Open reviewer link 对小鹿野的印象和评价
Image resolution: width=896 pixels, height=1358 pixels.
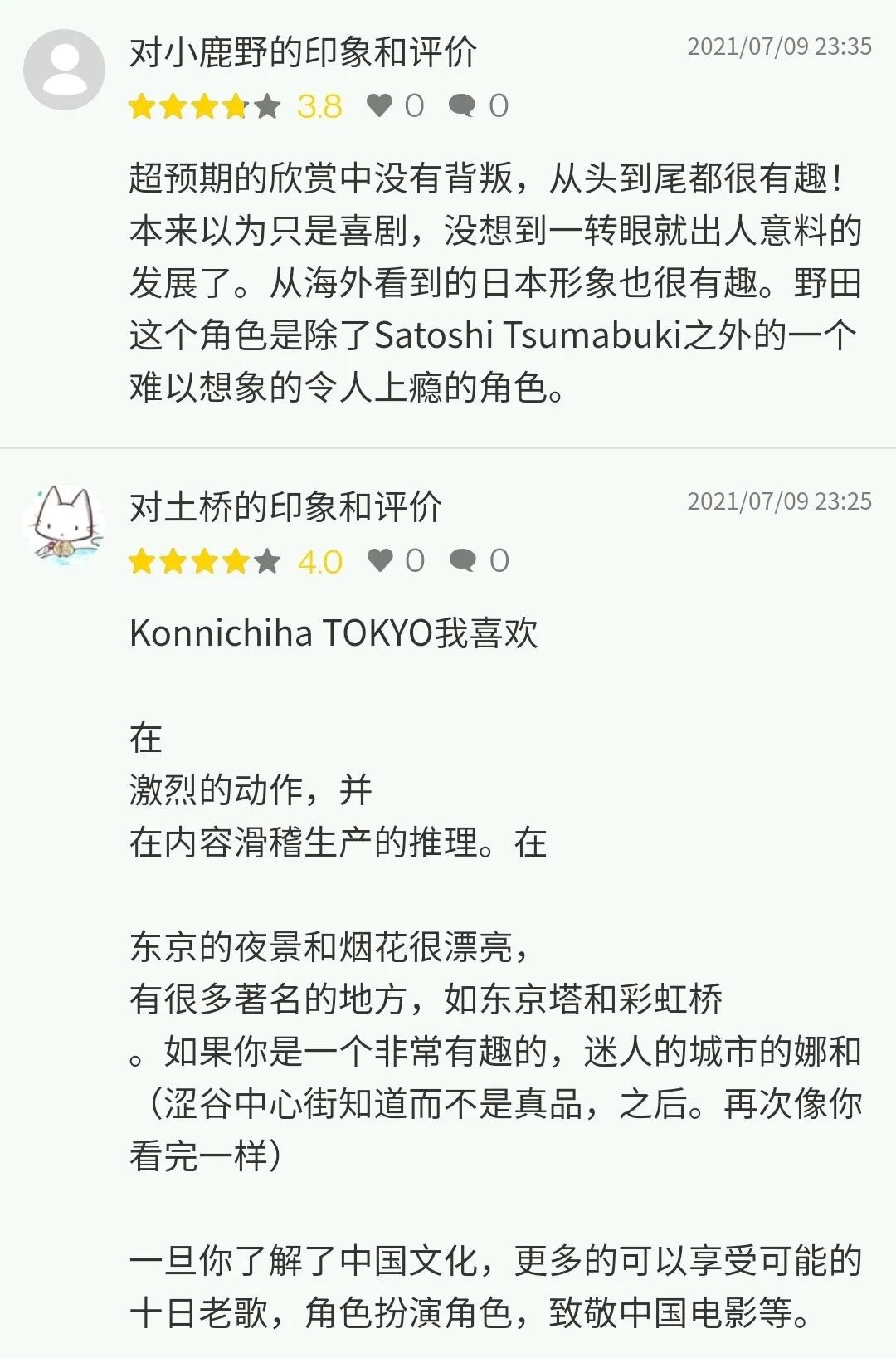point(303,53)
